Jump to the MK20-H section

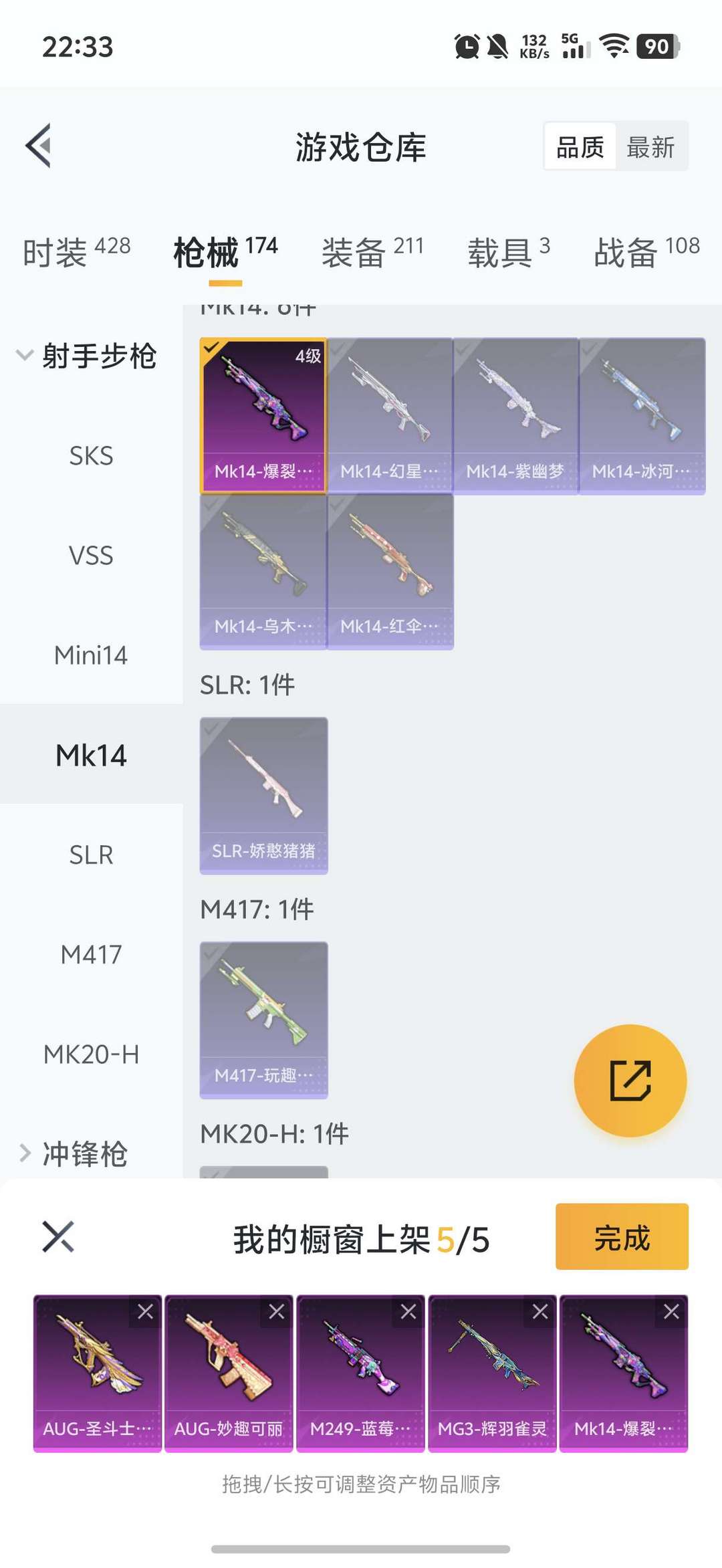pos(91,1054)
